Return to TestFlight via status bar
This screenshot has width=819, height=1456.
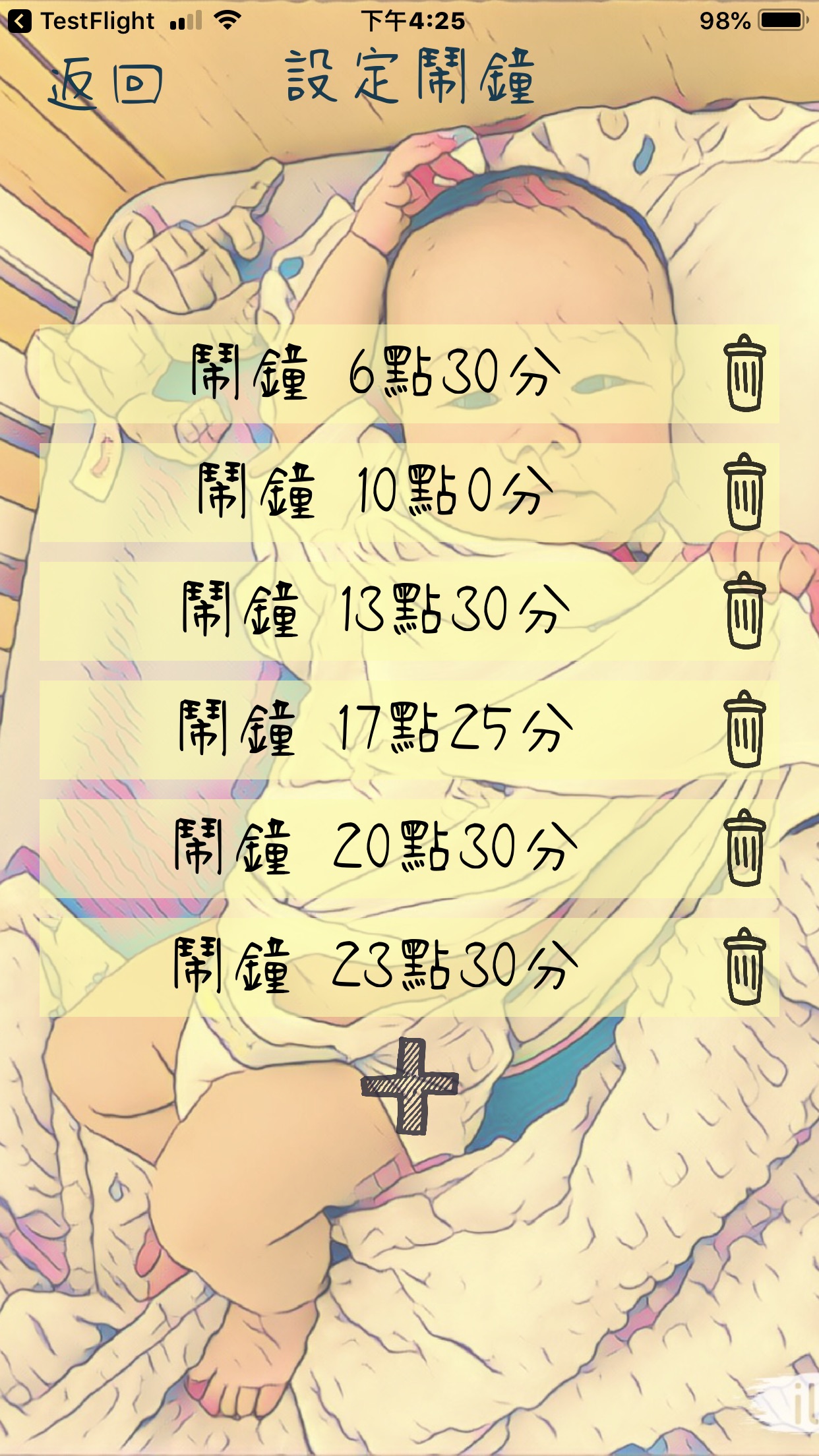pyautogui.click(x=80, y=21)
